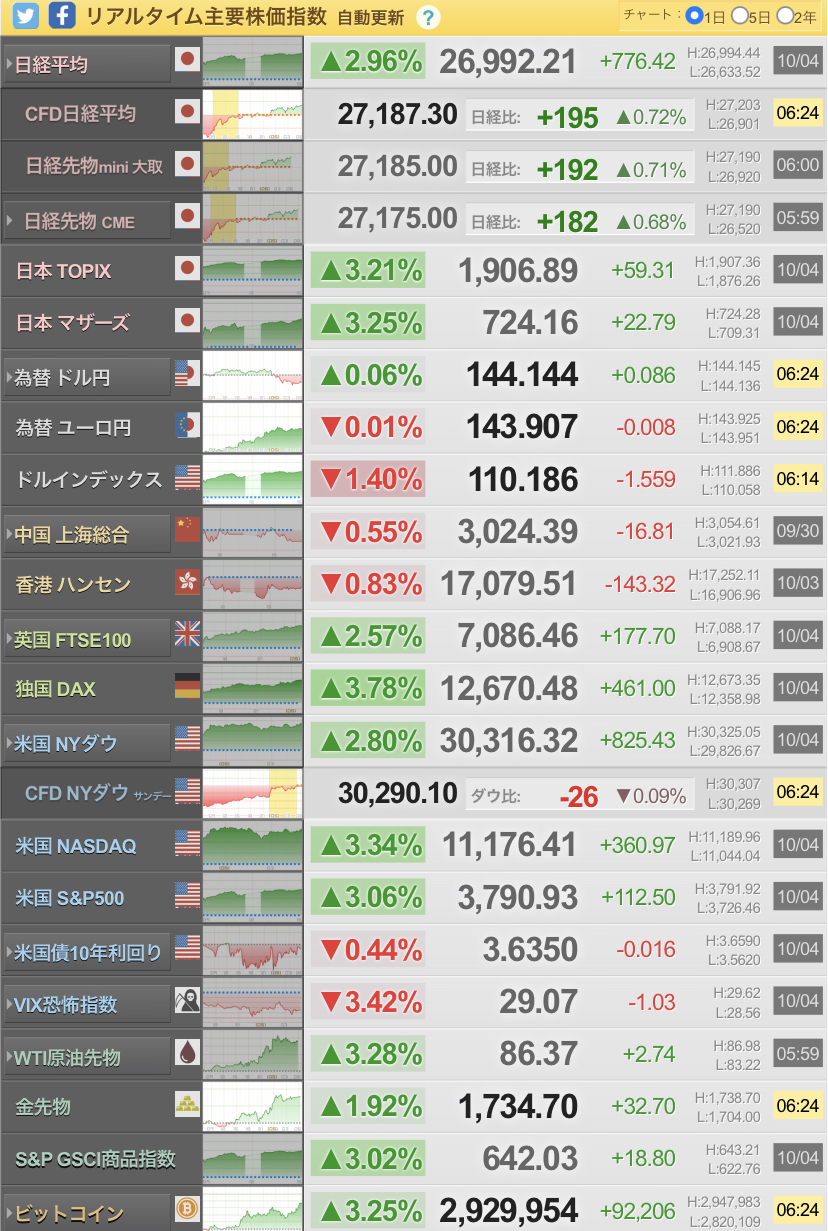
Task: Select the 2年 chart range
Action: click(x=784, y=16)
